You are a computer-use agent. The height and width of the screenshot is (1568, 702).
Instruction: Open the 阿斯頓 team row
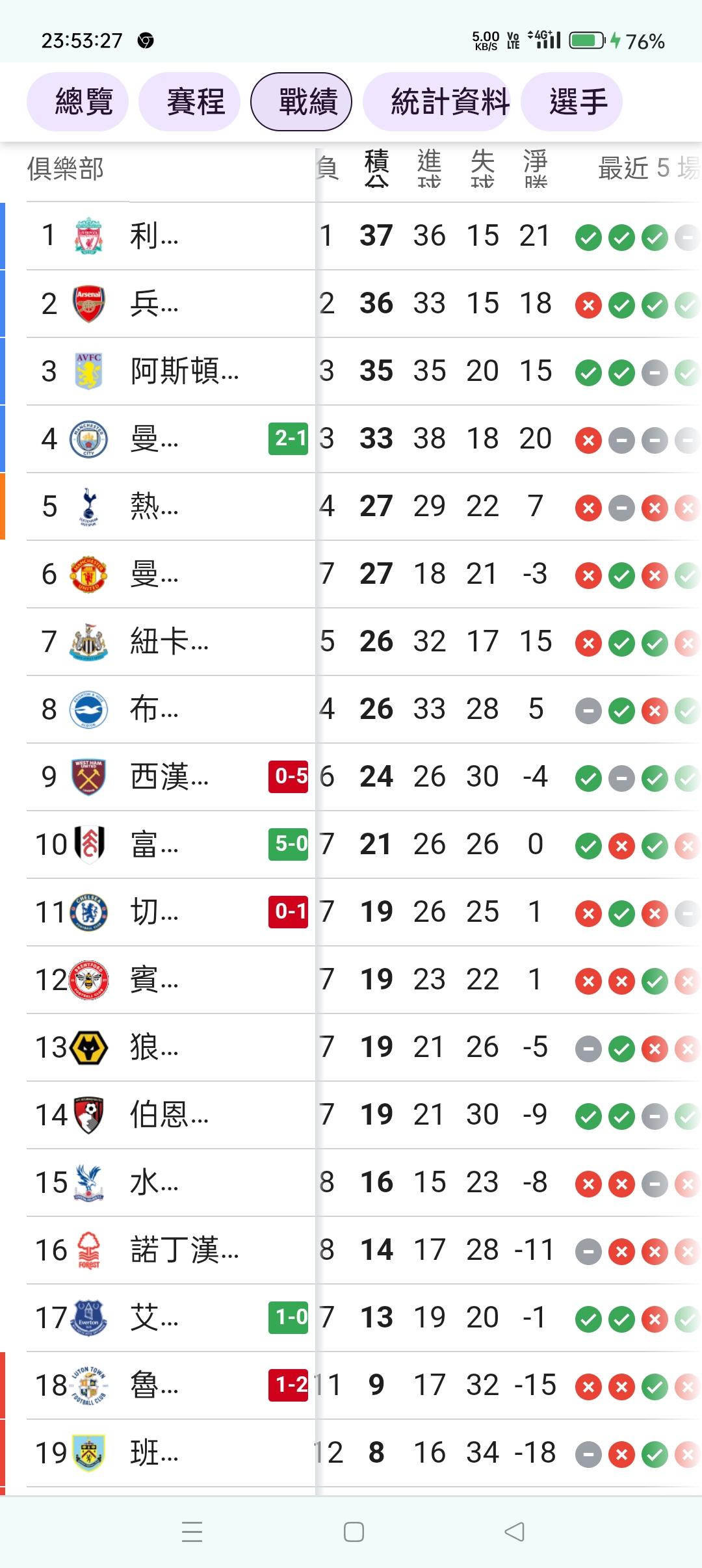351,371
